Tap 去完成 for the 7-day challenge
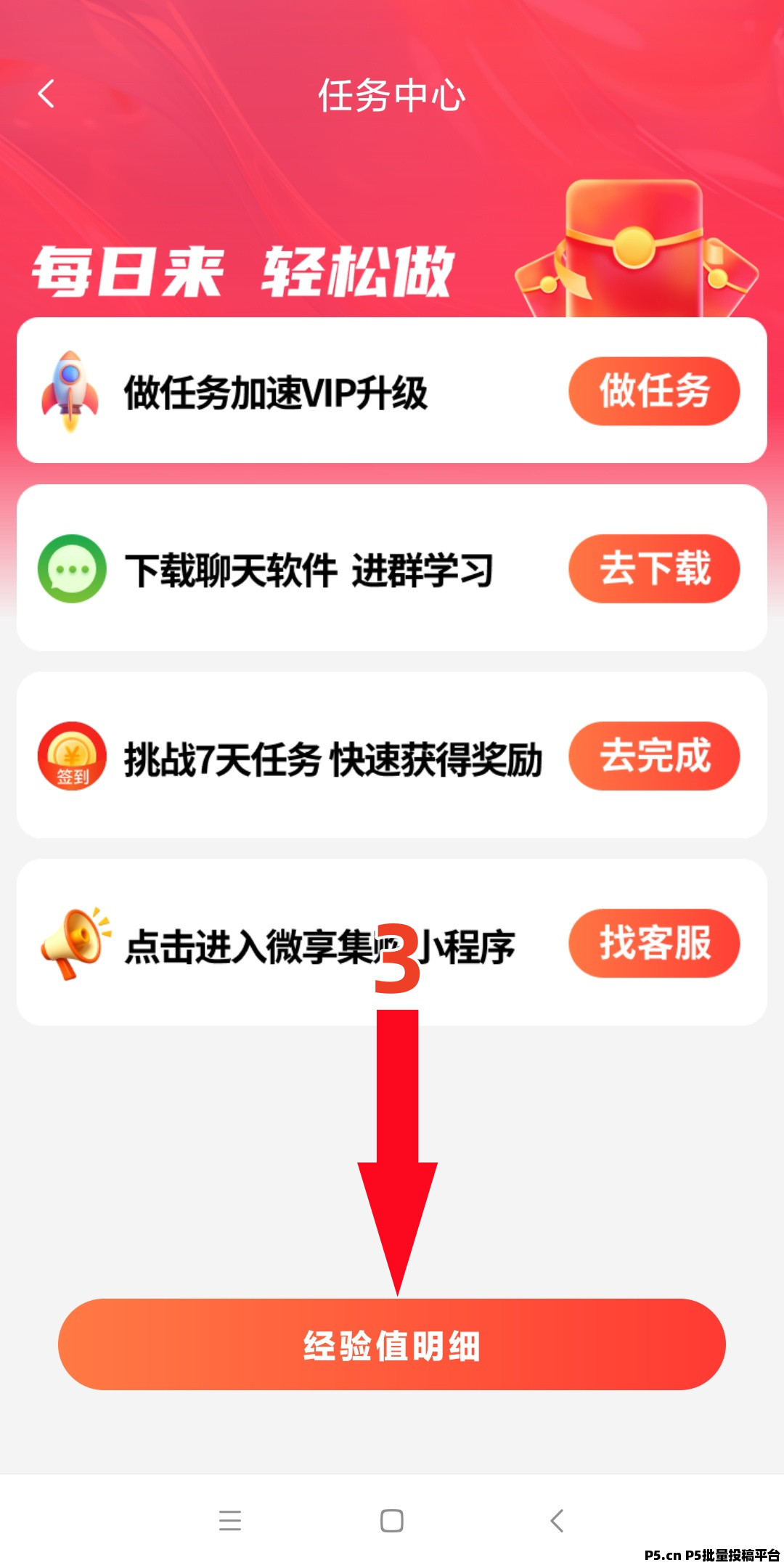784x1568 pixels. (x=654, y=756)
